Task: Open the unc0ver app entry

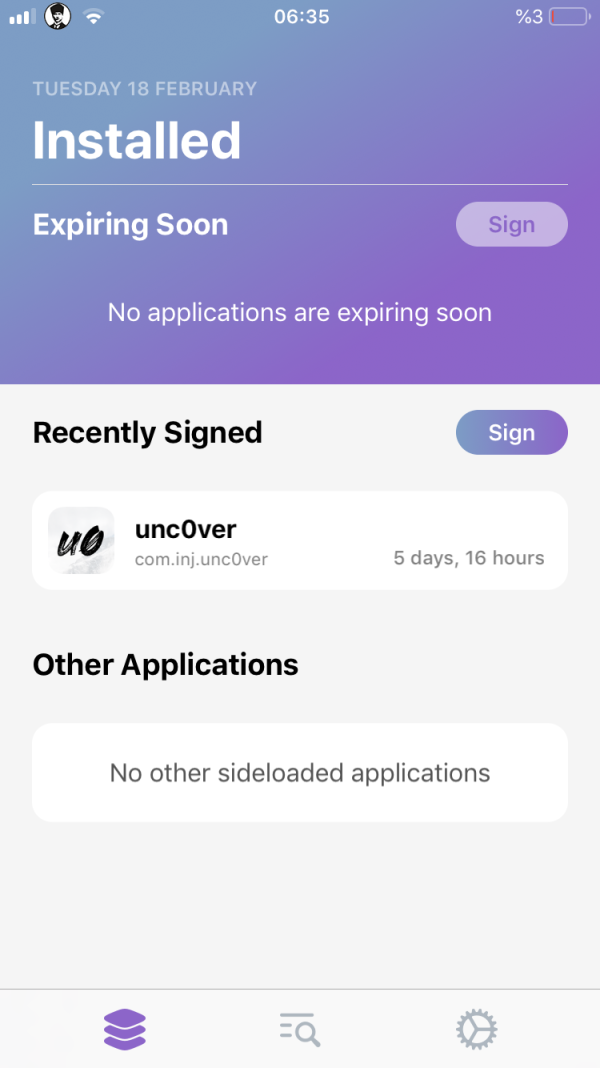Action: [x=300, y=541]
